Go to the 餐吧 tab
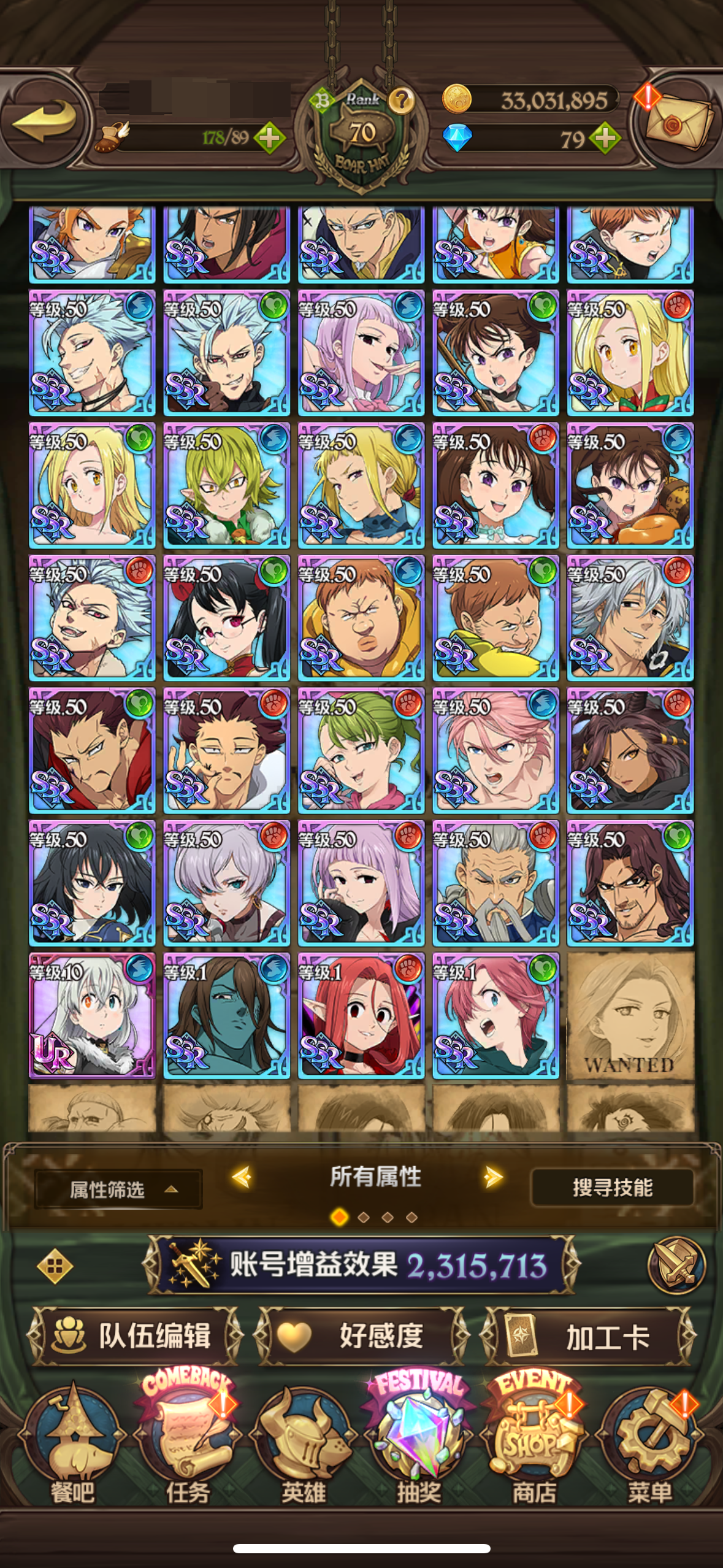The image size is (723, 1568). click(72, 1442)
